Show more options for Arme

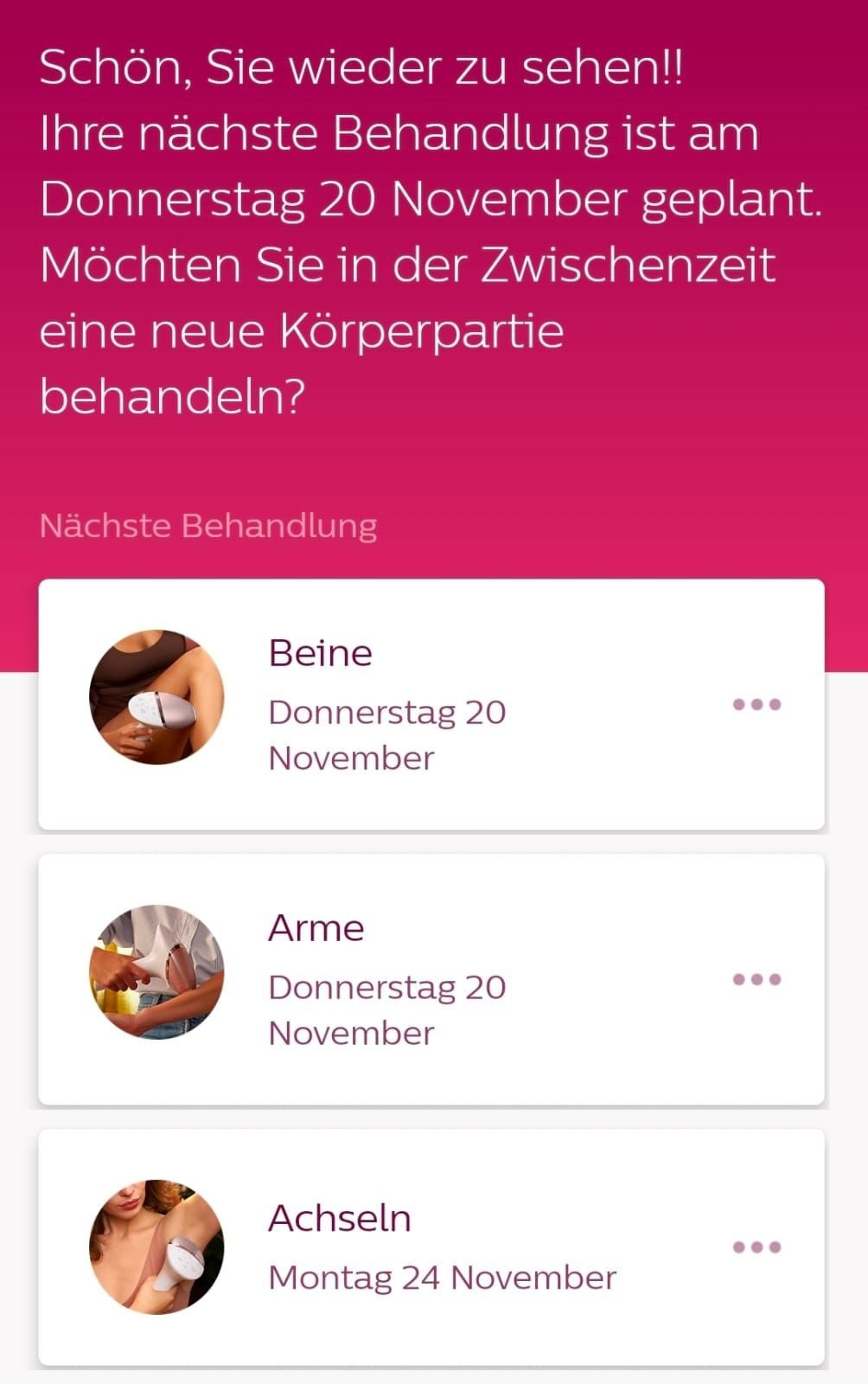pos(756,979)
